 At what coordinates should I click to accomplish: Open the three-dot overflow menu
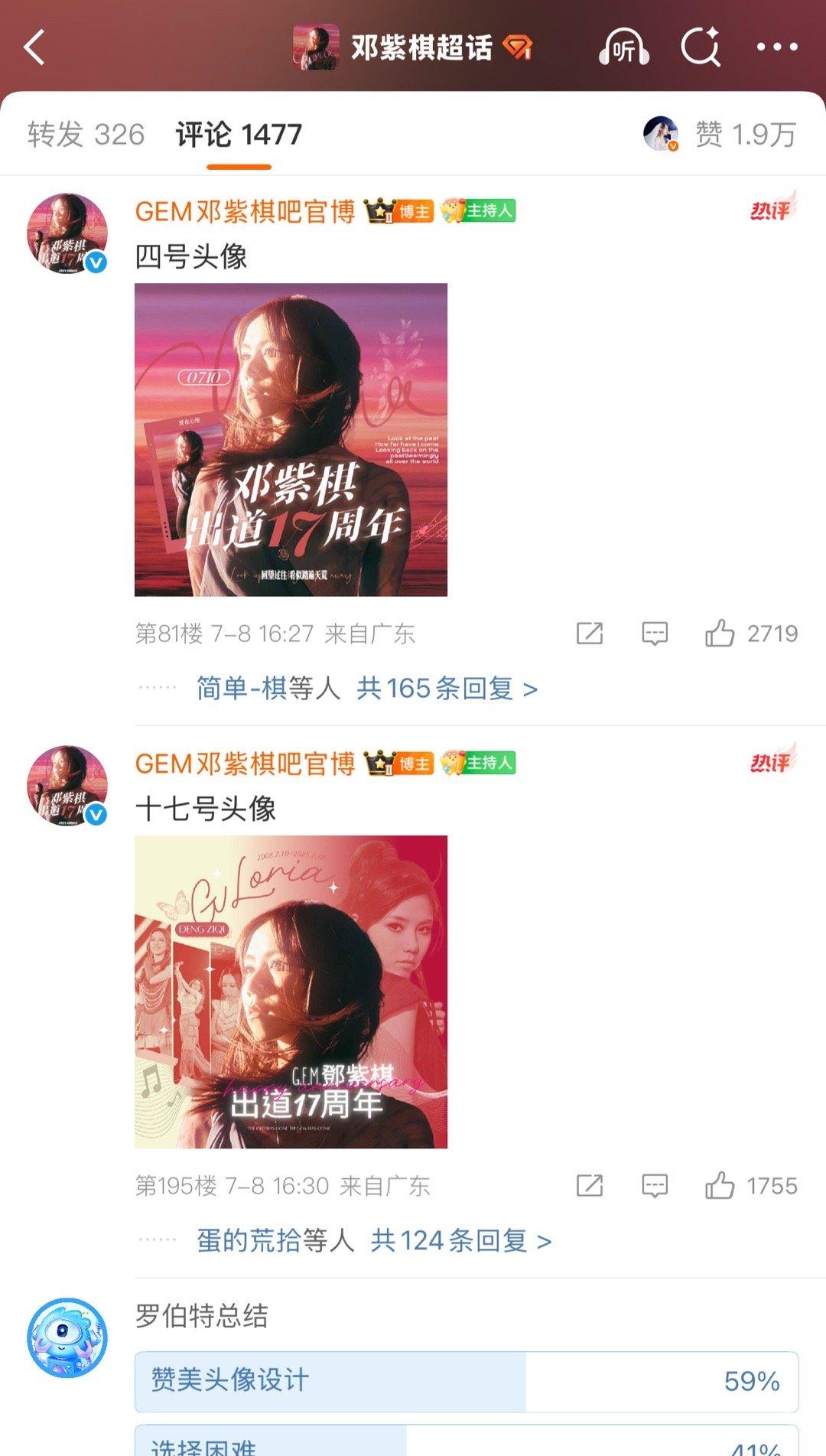click(x=777, y=47)
